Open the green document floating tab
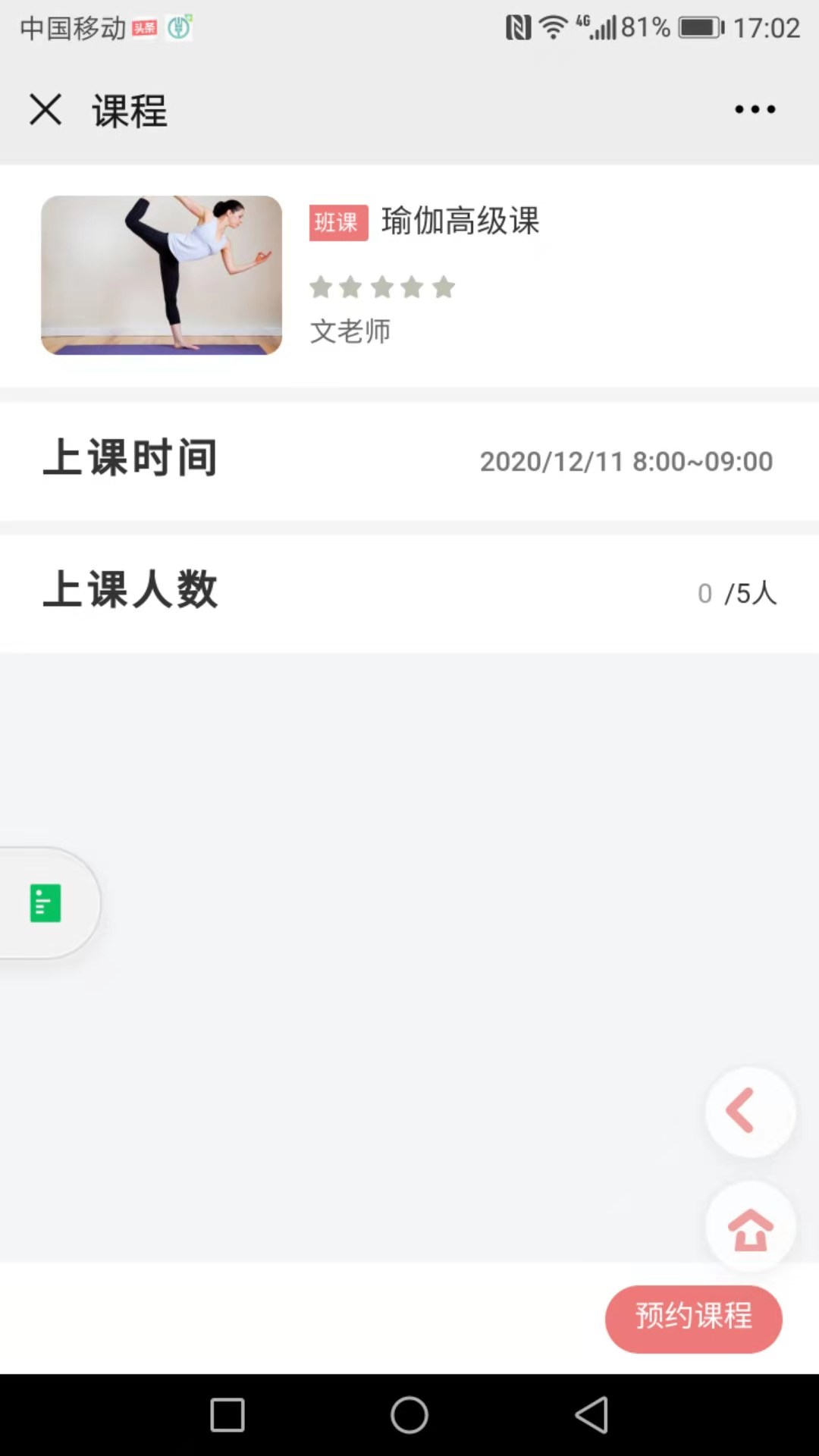 45,903
